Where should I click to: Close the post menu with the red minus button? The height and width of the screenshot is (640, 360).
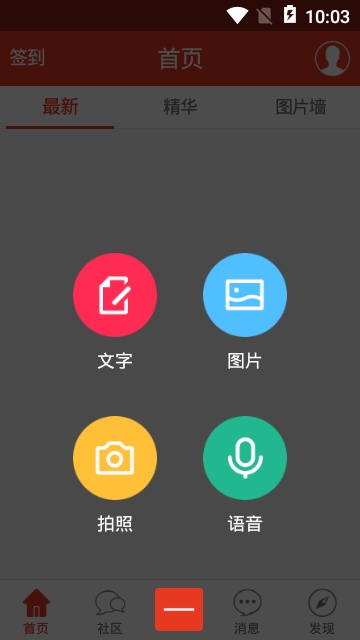[x=179, y=609]
